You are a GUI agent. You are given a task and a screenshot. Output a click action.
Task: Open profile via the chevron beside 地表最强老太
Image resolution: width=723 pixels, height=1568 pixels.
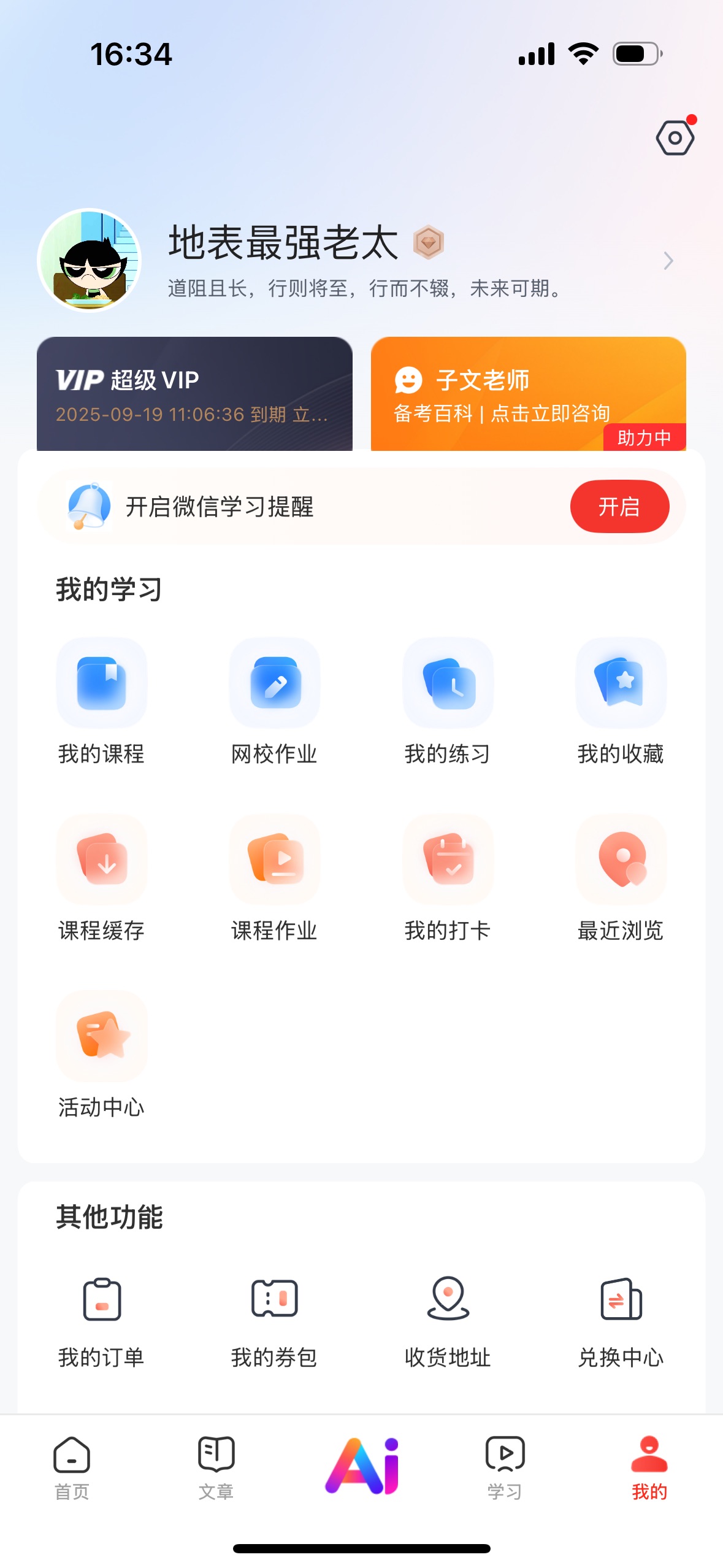[x=668, y=261]
